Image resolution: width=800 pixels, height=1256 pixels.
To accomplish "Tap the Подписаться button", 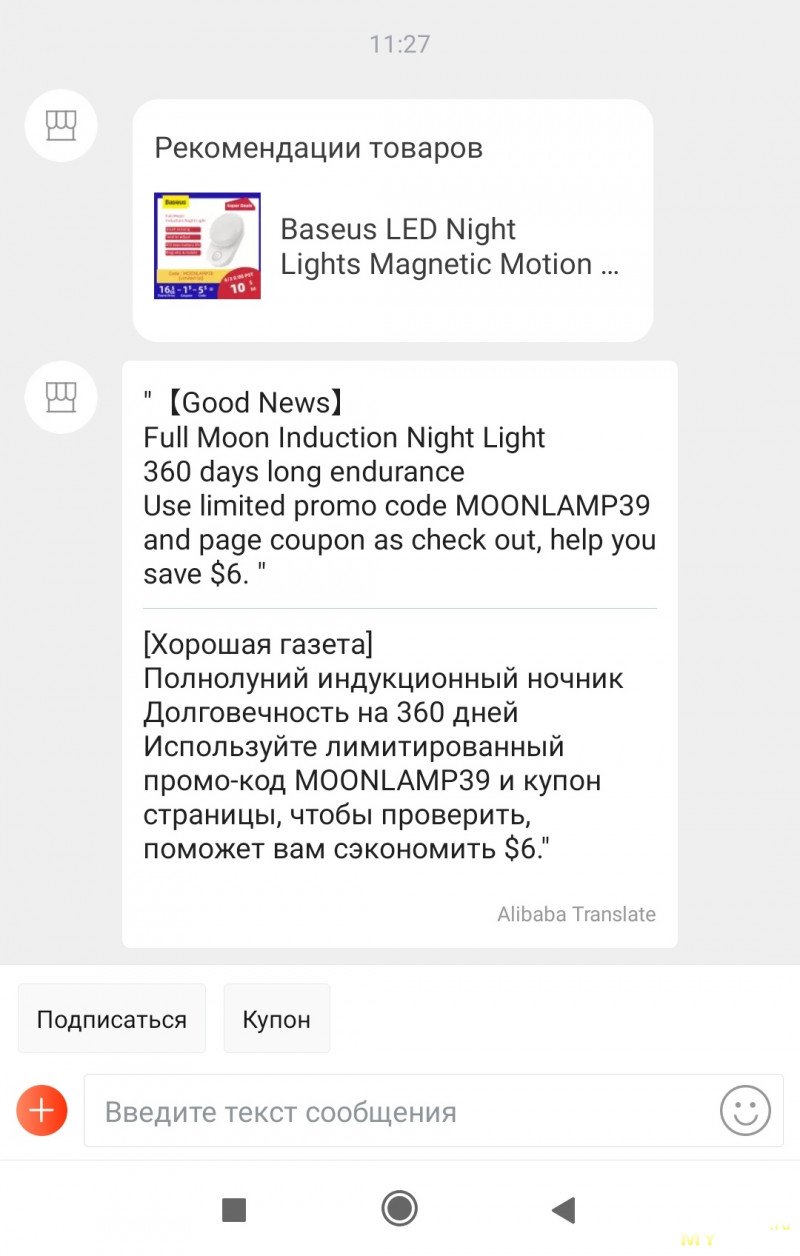I will tap(112, 1019).
